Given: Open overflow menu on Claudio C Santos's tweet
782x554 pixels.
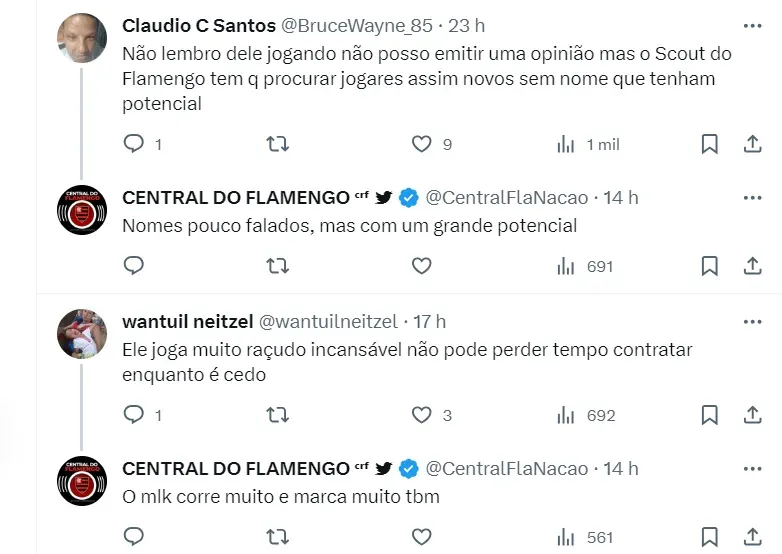Looking at the screenshot, I should (752, 25).
